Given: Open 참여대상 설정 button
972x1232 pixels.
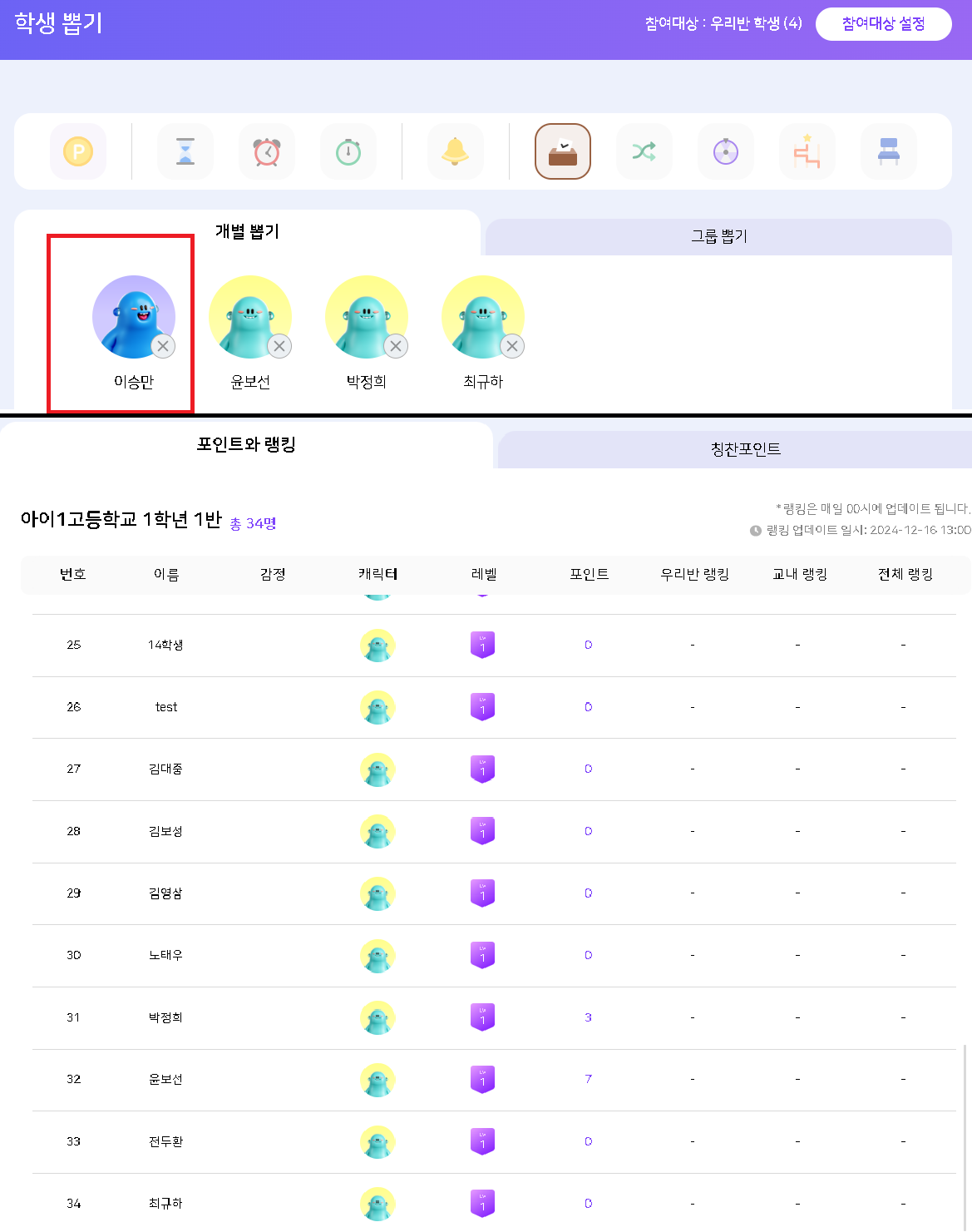Looking at the screenshot, I should 883,24.
